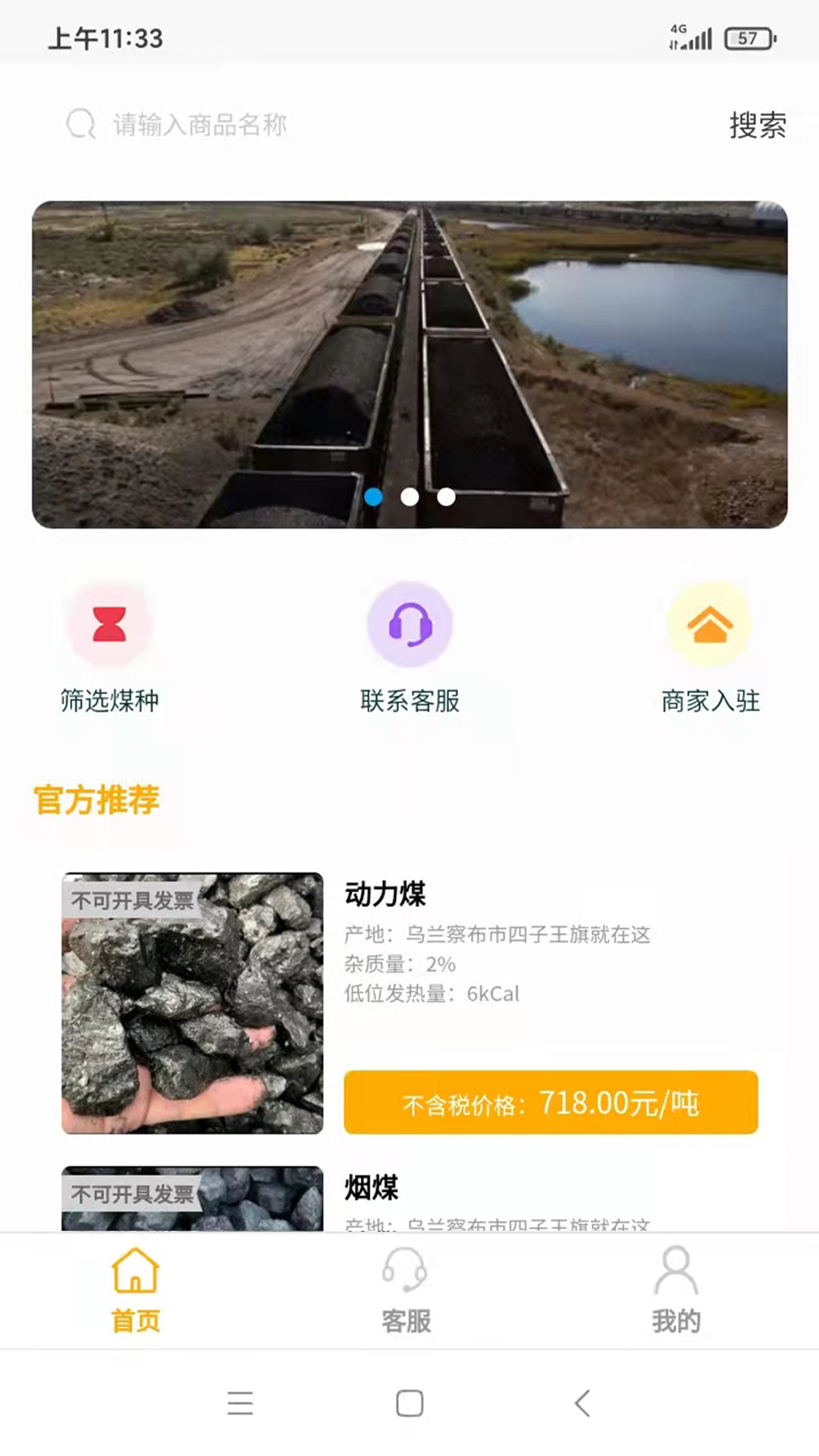Select the 首页 home icon in bottom bar

(x=135, y=1271)
